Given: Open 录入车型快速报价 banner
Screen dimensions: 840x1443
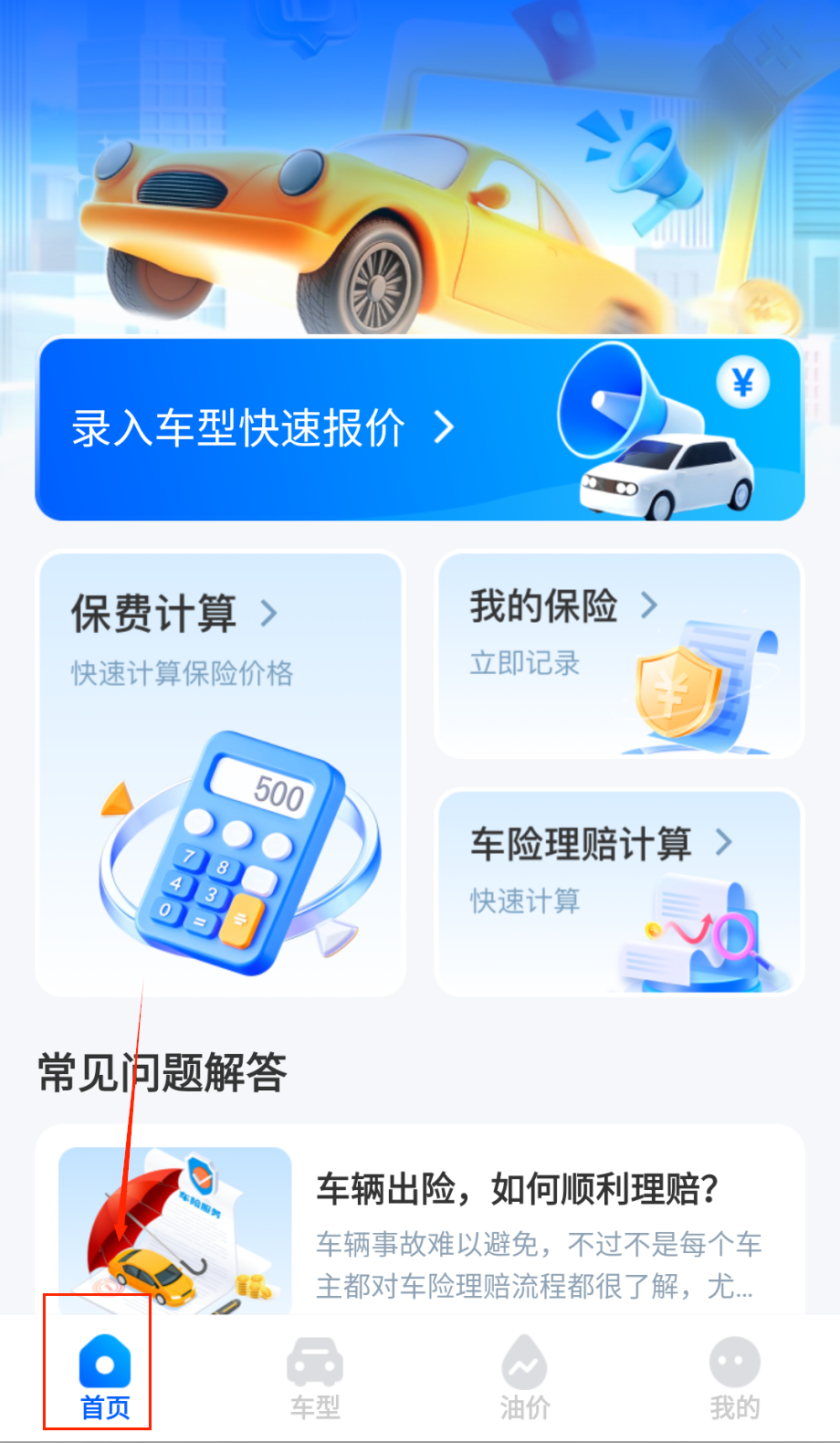Looking at the screenshot, I should pyautogui.click(x=419, y=428).
